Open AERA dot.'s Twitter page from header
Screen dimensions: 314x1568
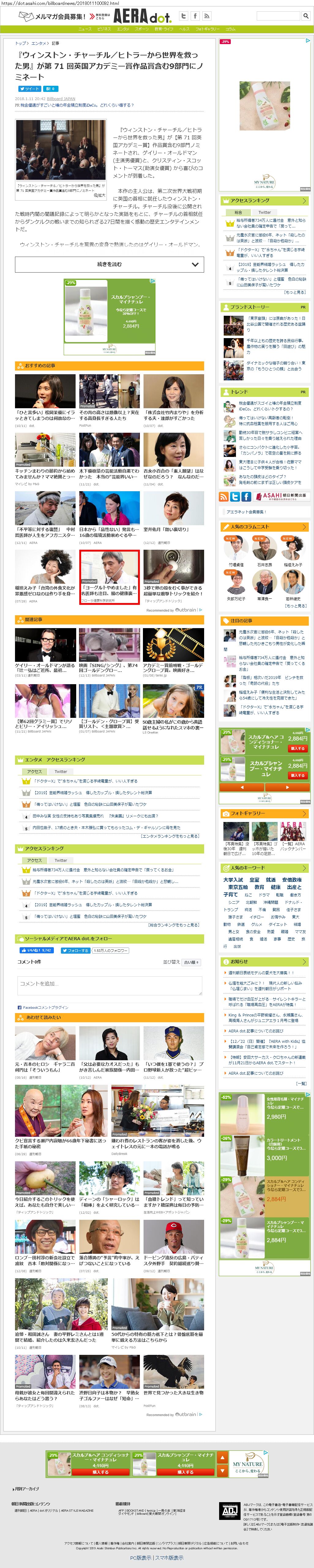click(183, 16)
